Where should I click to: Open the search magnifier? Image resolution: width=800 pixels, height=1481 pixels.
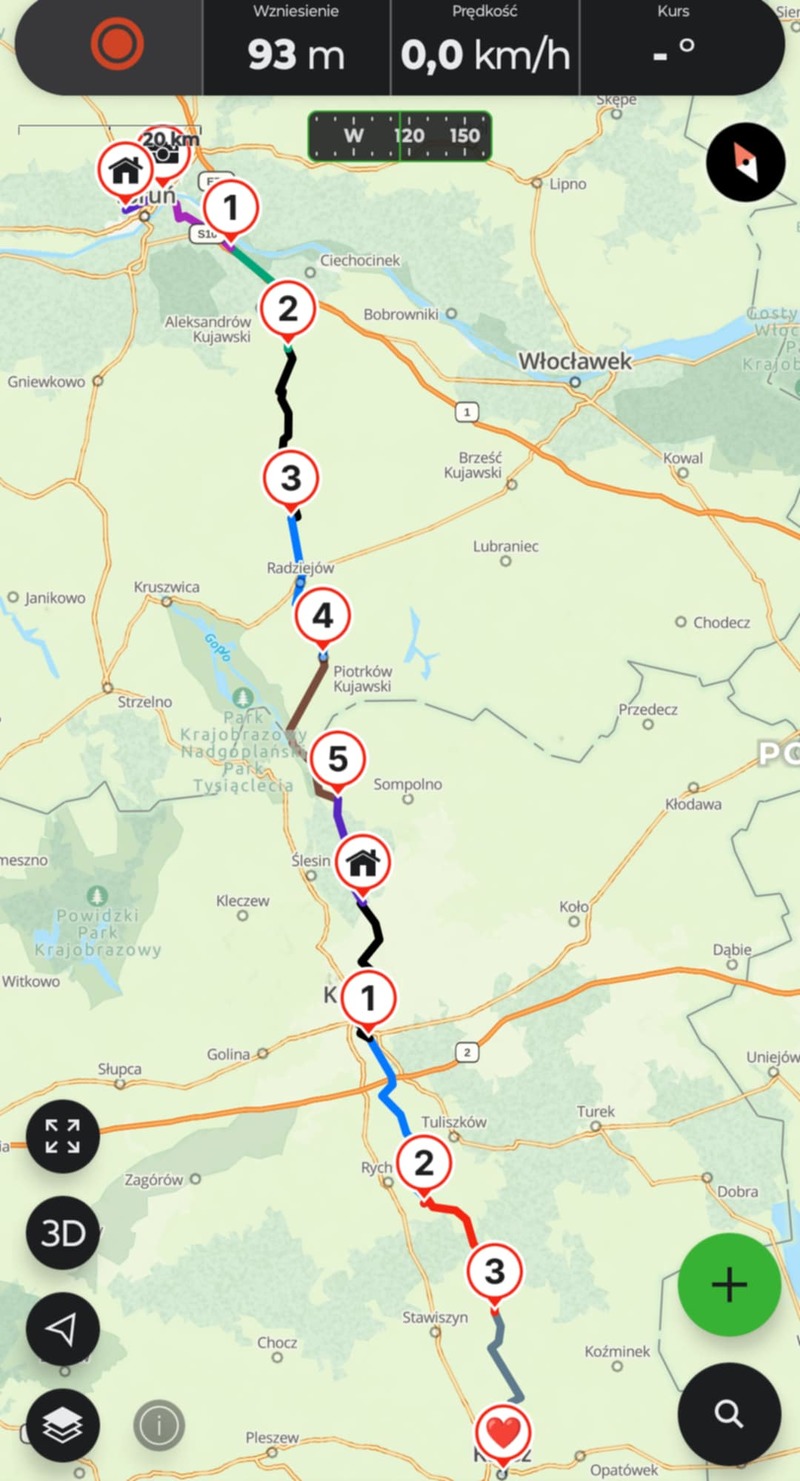coord(729,1413)
